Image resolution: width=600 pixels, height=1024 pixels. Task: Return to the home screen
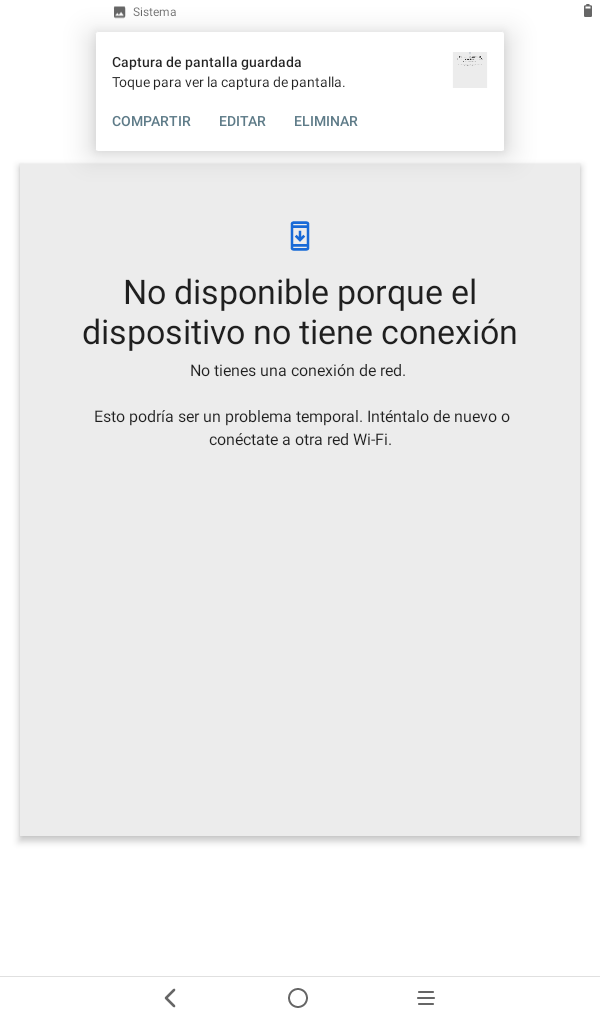[298, 998]
